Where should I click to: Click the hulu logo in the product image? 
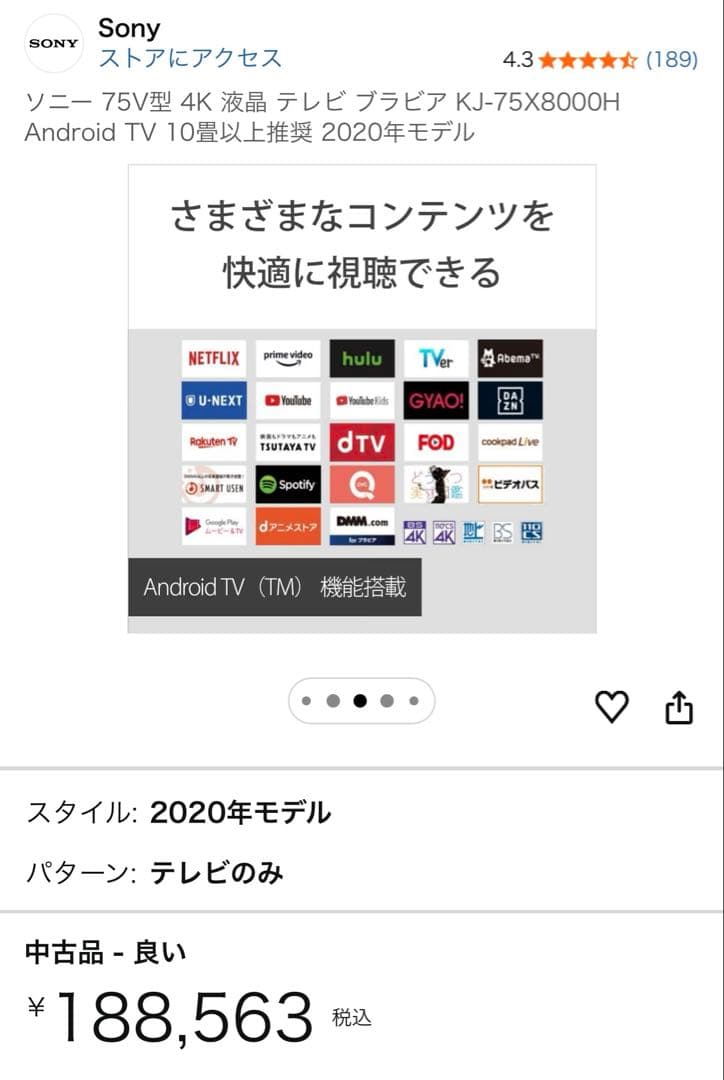(x=362, y=359)
